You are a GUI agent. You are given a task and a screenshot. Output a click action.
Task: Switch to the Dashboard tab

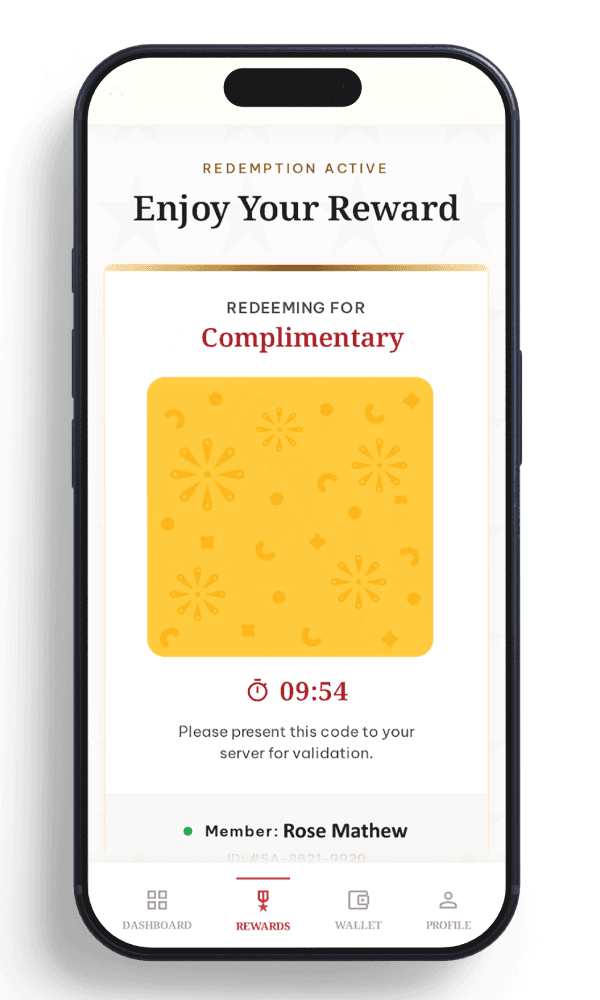(x=157, y=910)
